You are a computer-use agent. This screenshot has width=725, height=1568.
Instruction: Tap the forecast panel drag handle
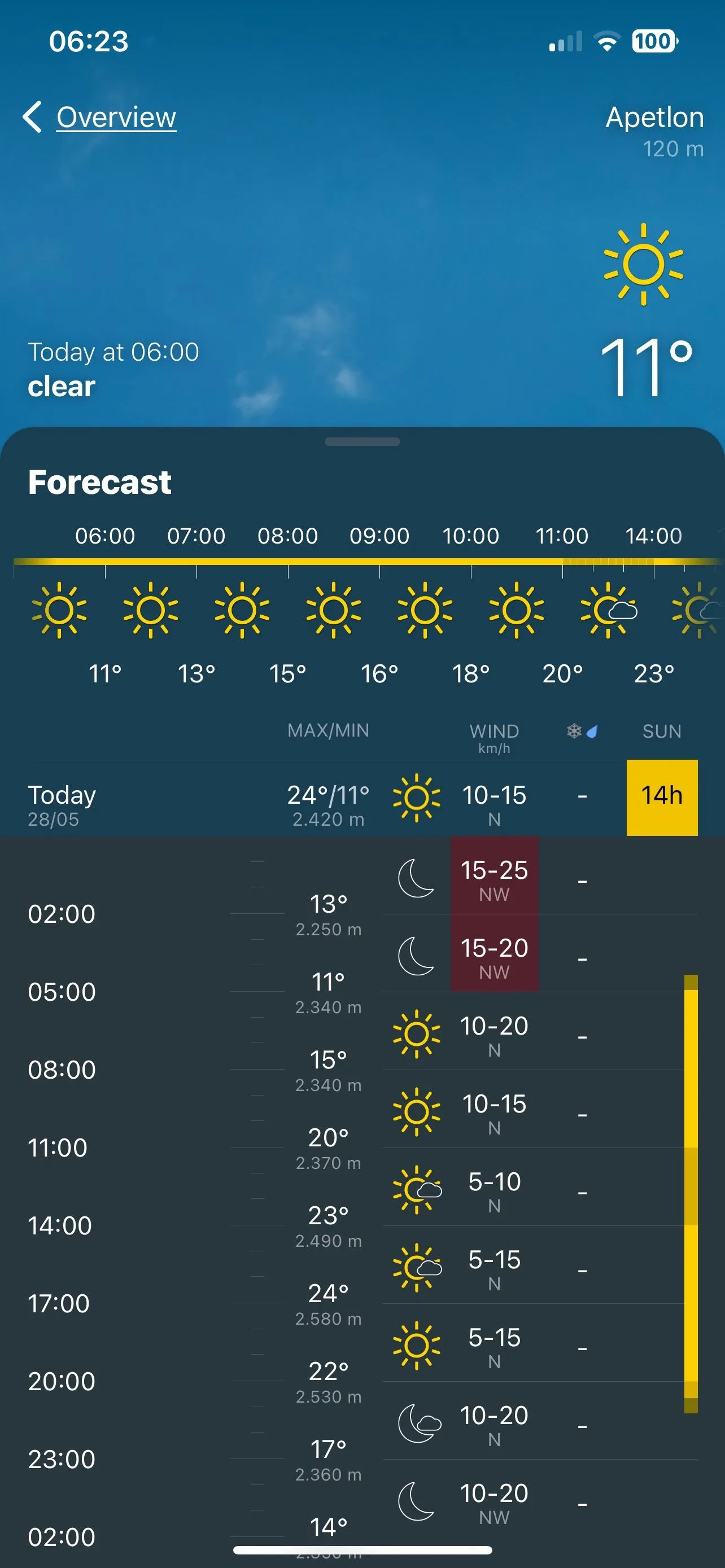coord(362,441)
